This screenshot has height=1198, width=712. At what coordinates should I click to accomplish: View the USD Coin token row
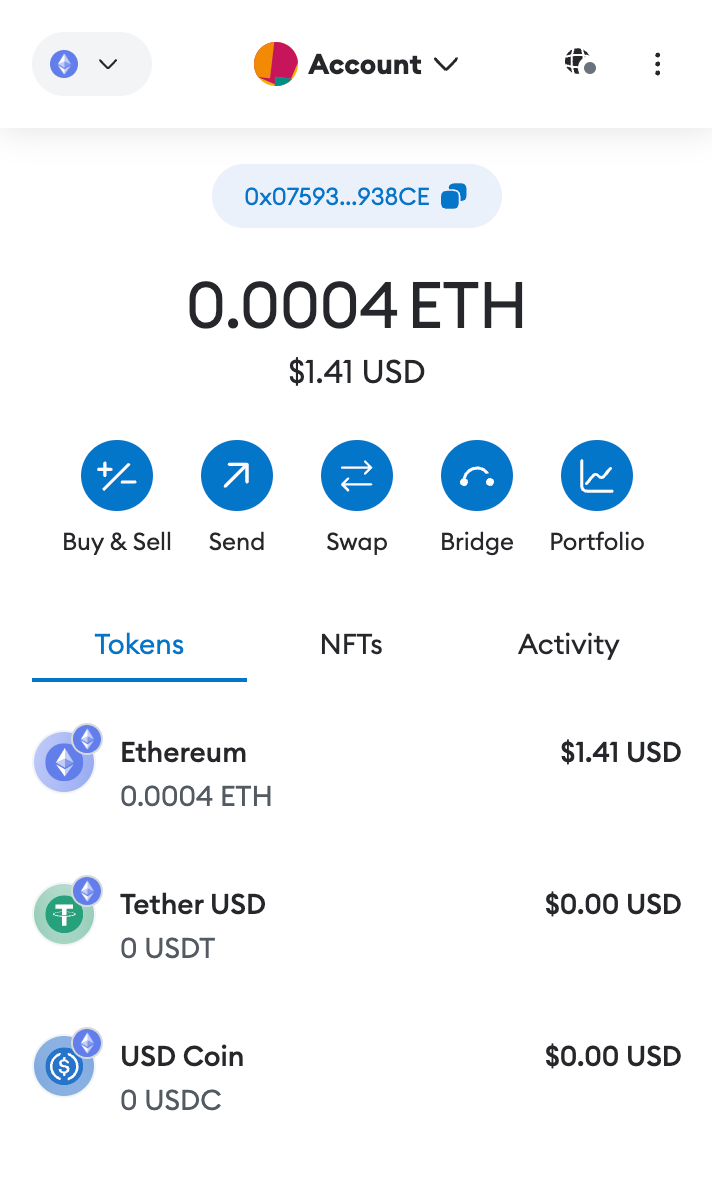(356, 1077)
